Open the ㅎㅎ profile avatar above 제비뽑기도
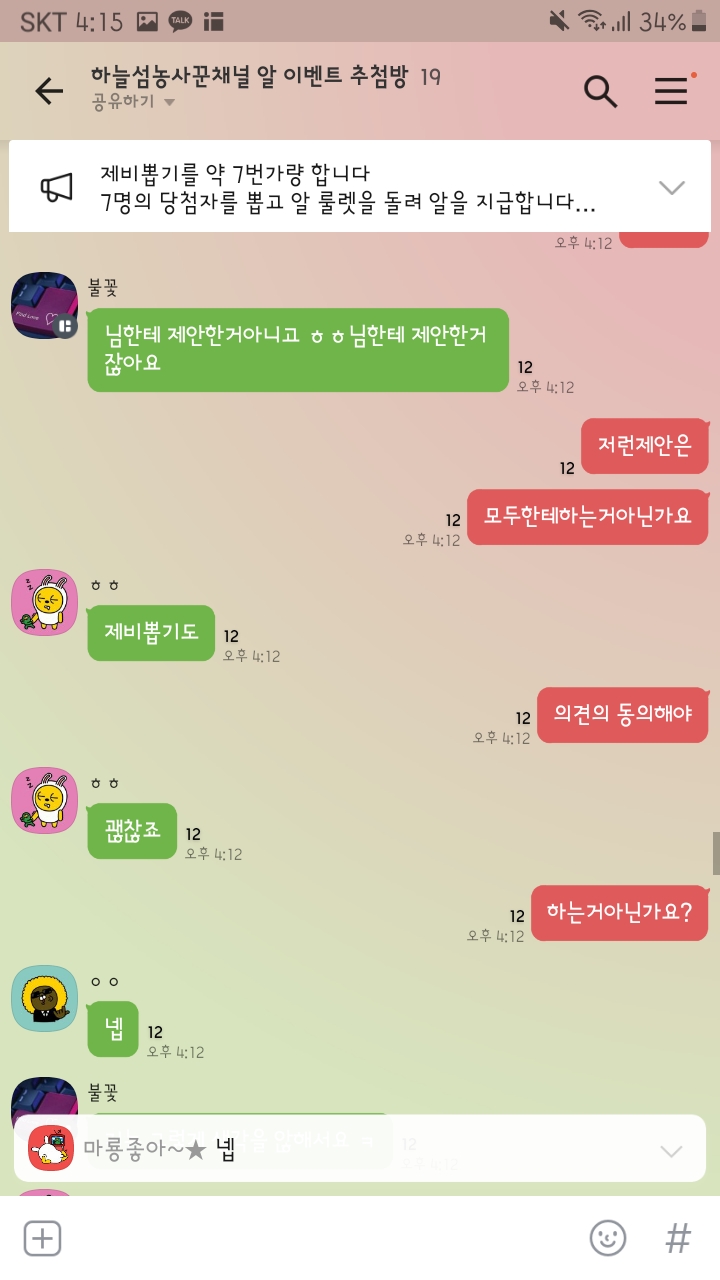This screenshot has width=720, height=1280. 44,603
